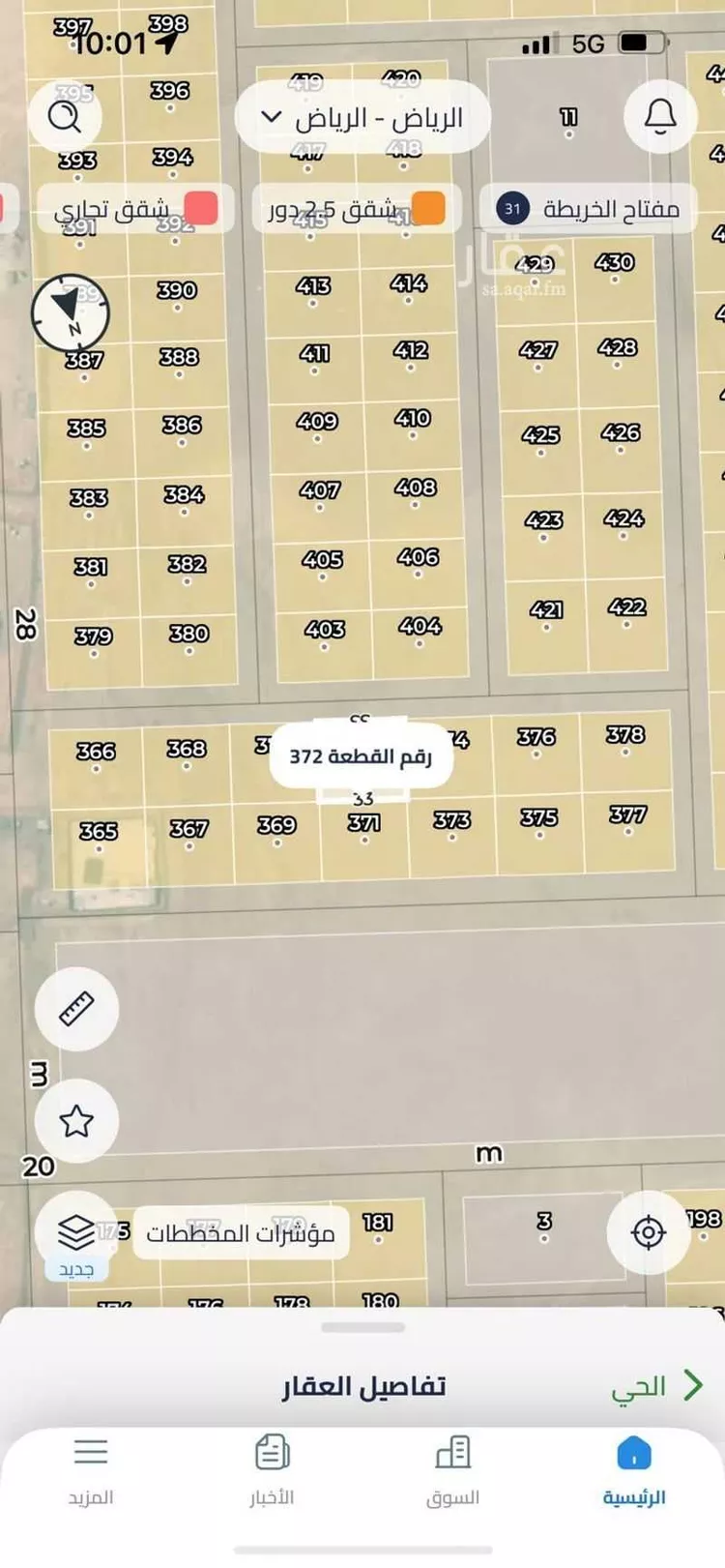Select plot number 408 on the map
Screen dimensions: 725x1568
(x=416, y=493)
